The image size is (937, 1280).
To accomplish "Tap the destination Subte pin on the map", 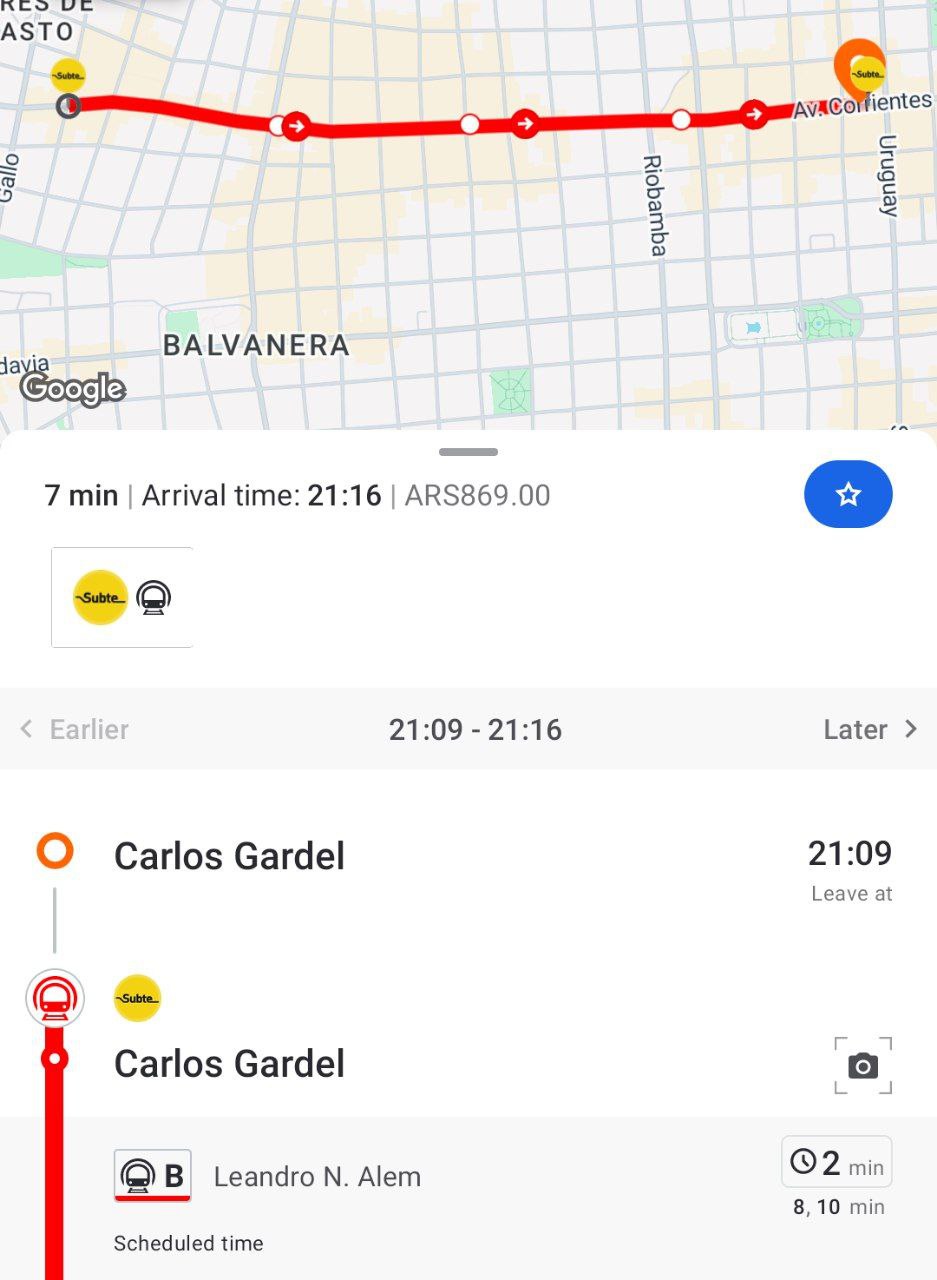I will 862,69.
